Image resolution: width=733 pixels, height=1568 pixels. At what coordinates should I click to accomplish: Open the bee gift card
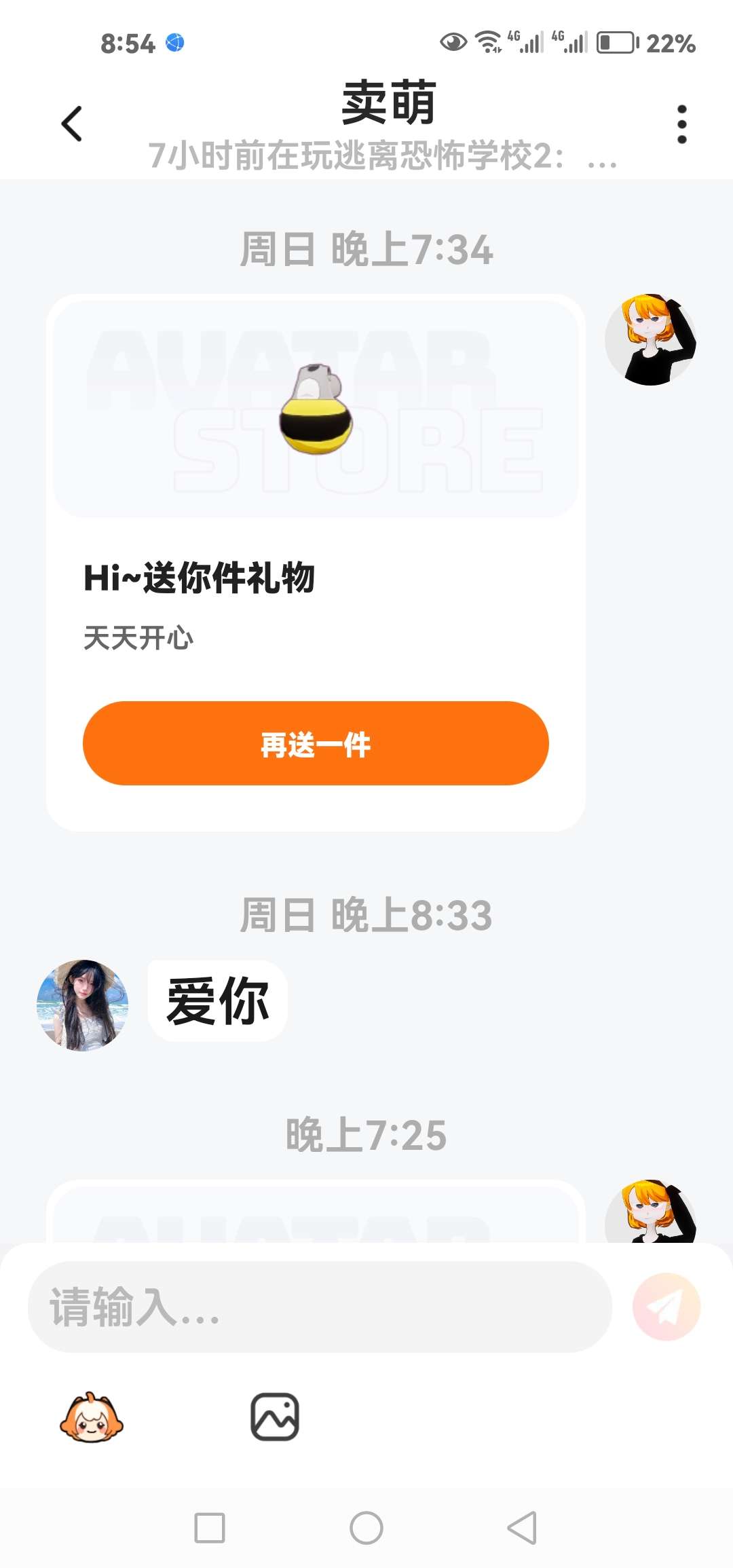click(x=316, y=407)
